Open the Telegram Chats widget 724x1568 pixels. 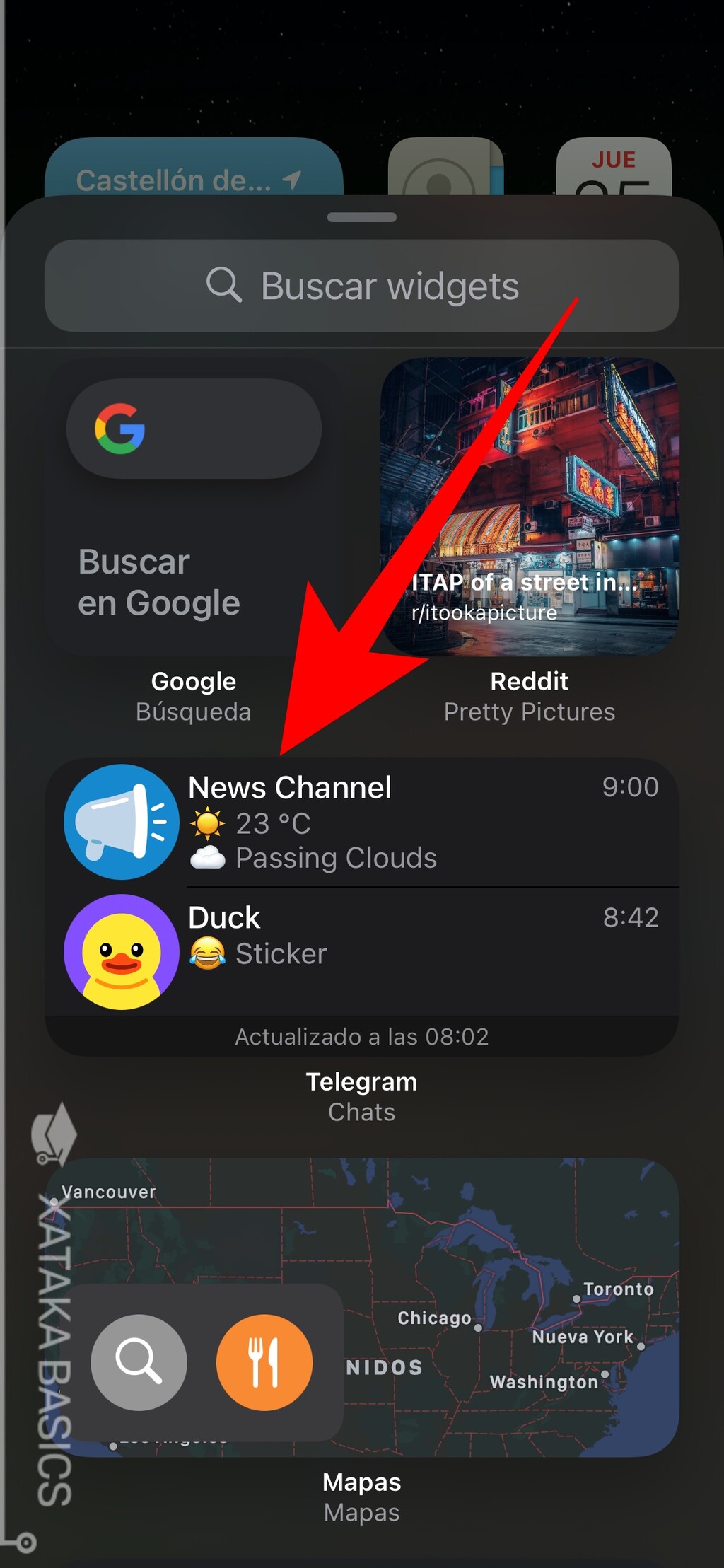pos(361,907)
